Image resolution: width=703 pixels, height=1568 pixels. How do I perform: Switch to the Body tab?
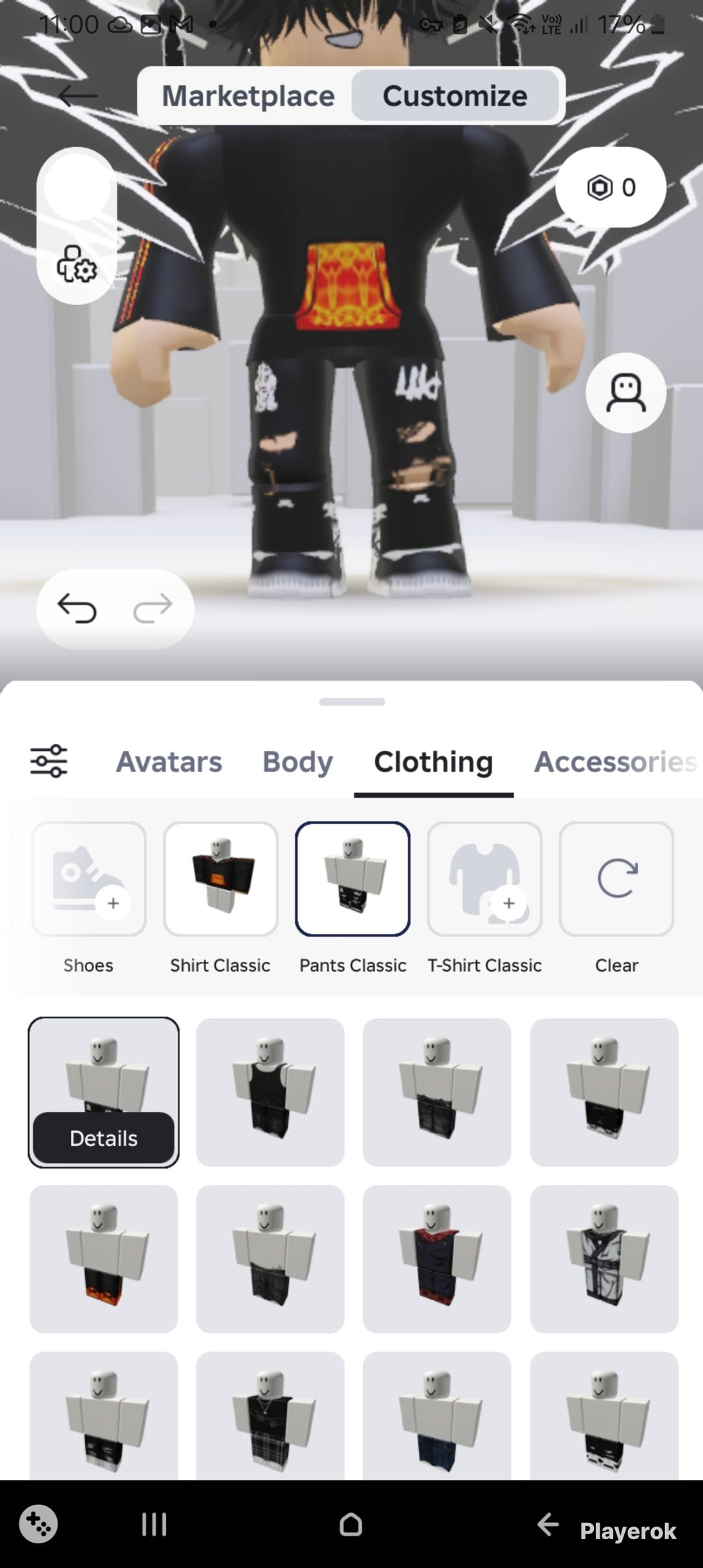(297, 761)
